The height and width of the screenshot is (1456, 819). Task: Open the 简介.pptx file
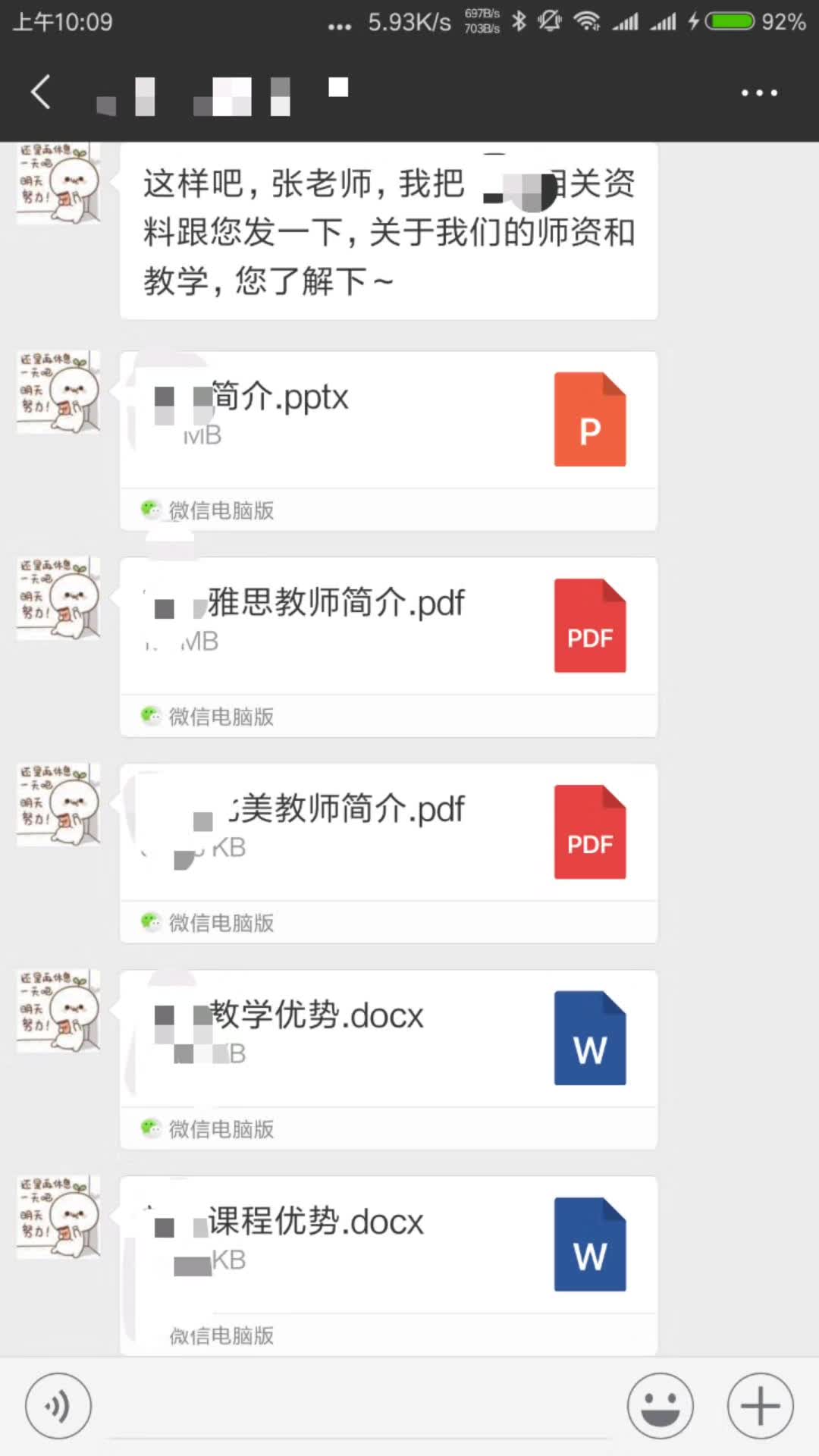(388, 419)
